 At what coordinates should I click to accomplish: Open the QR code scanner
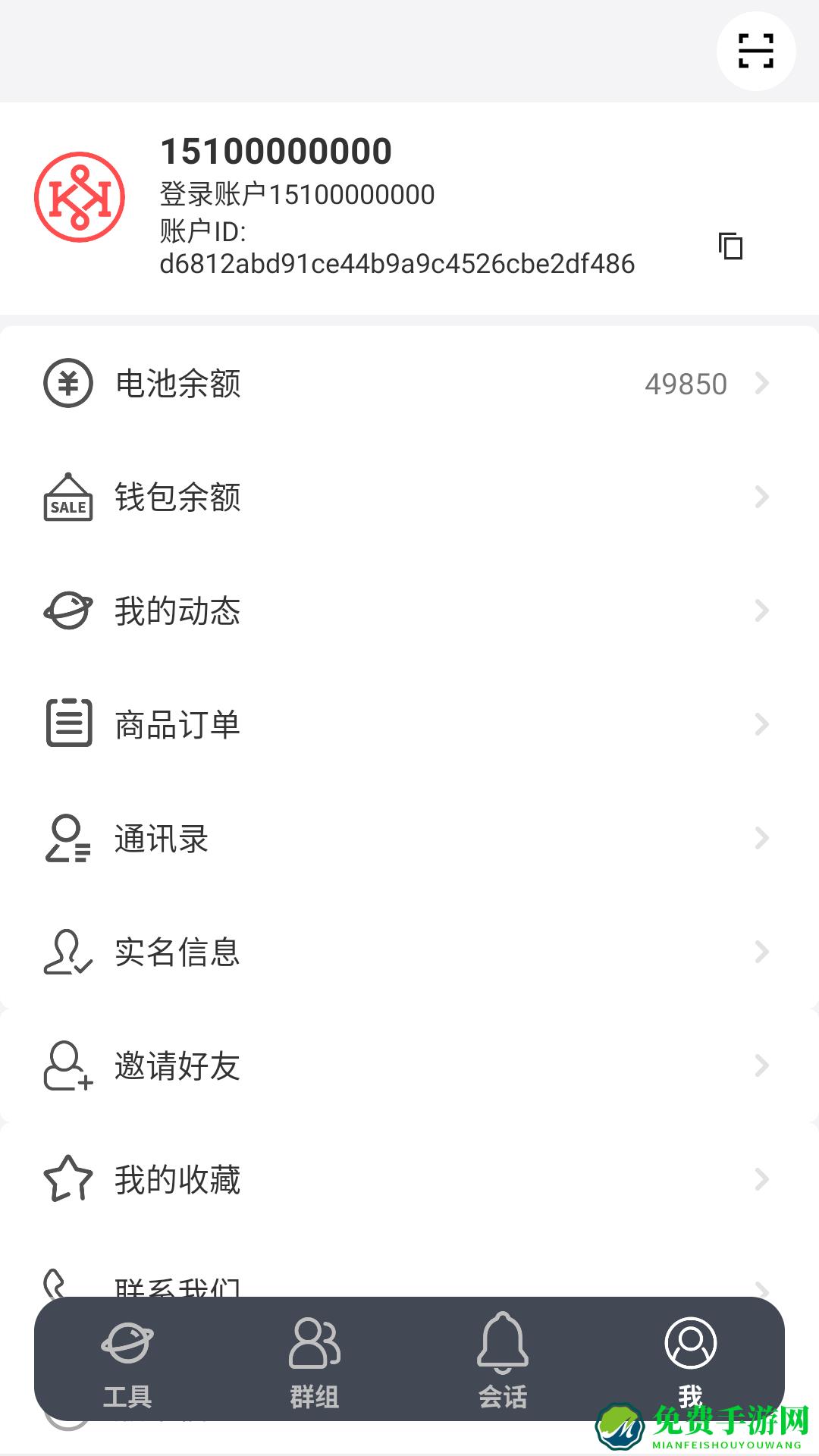click(756, 52)
